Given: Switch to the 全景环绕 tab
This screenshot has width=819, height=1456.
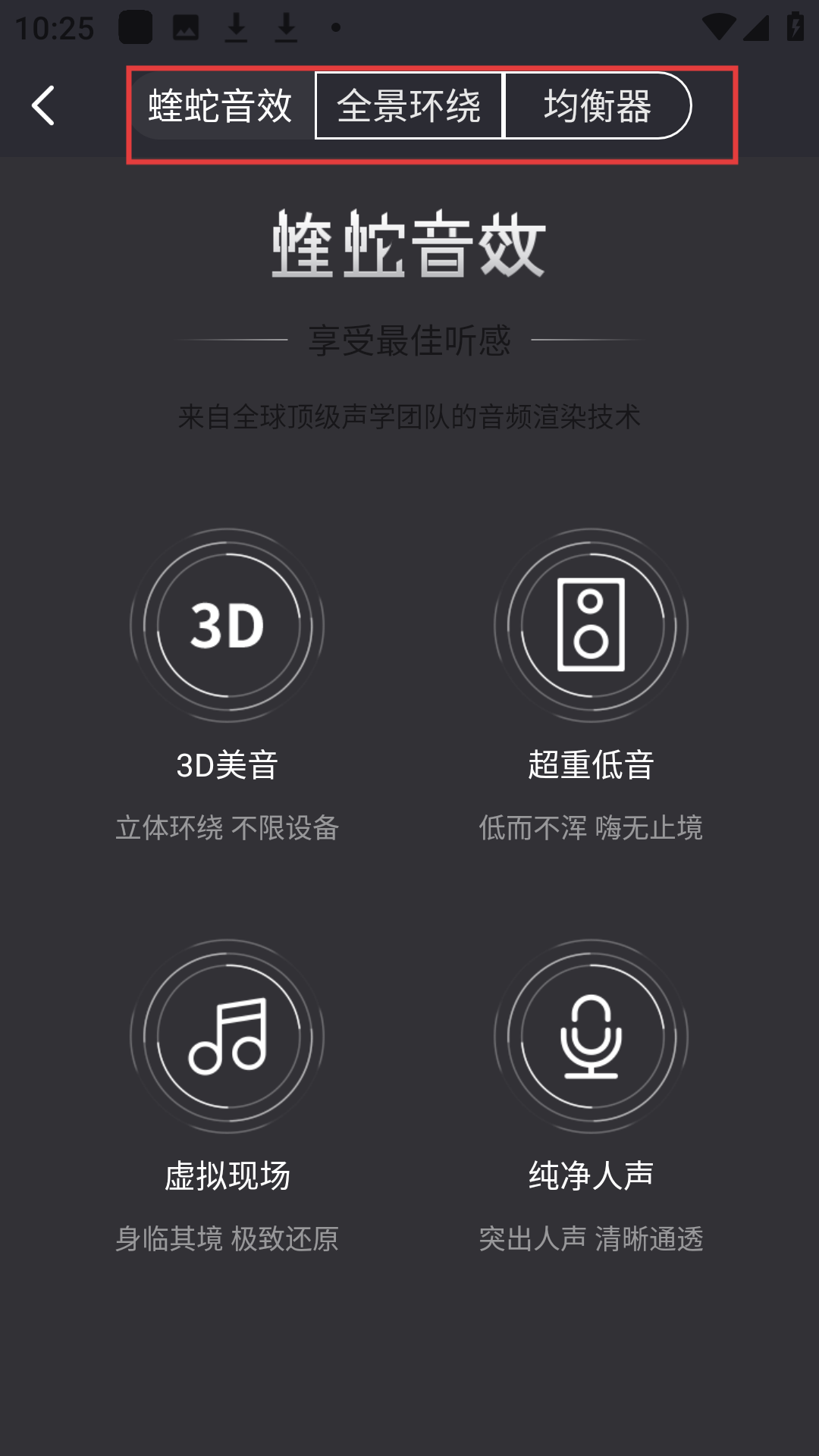Looking at the screenshot, I should point(409,105).
